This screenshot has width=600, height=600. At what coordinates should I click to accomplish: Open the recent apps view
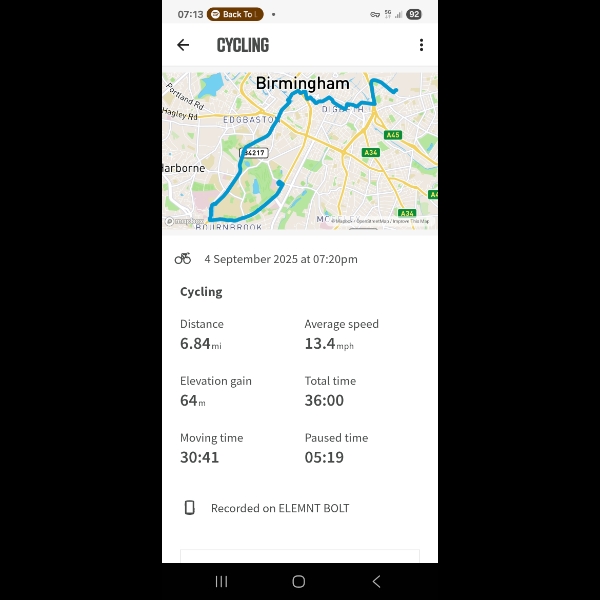221,581
